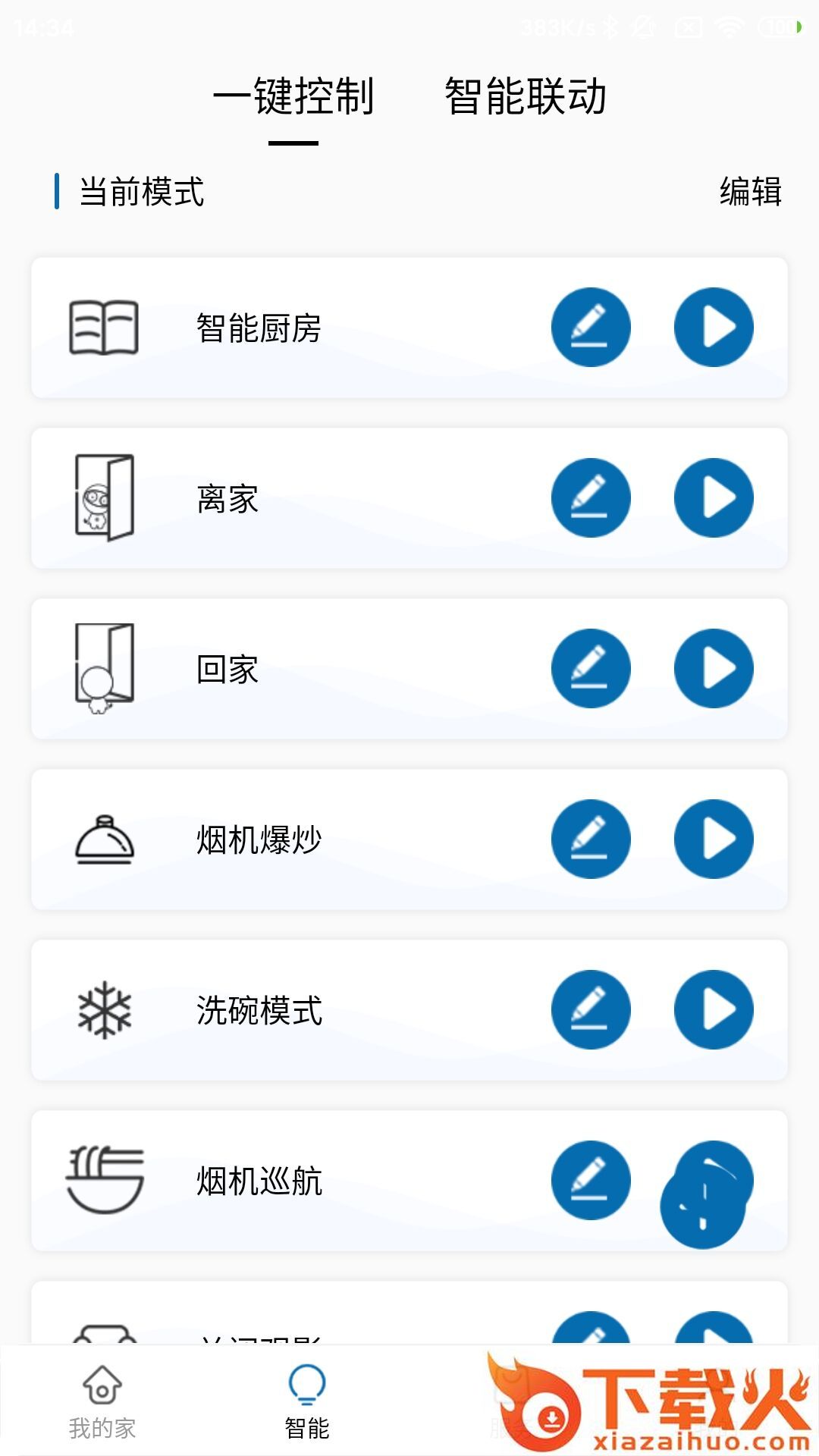Go to the 我的家 tab

click(102, 1401)
